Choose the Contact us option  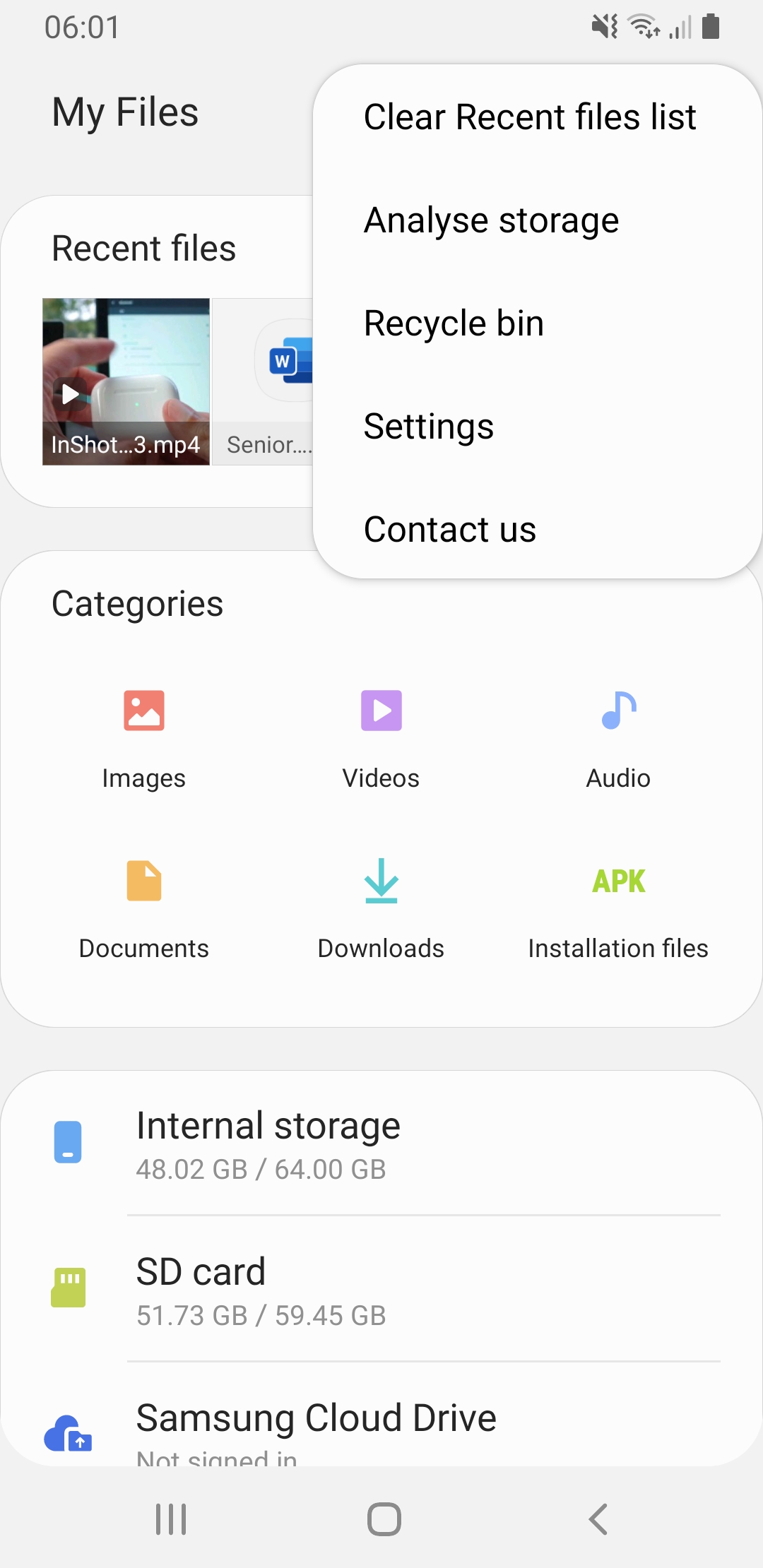point(449,530)
